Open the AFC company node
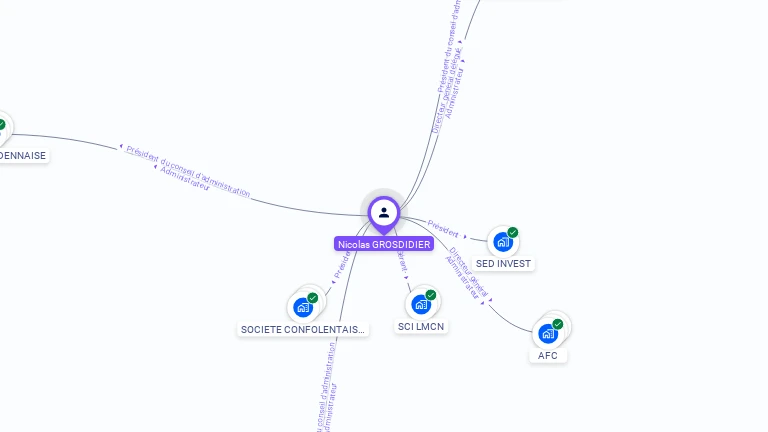This screenshot has width=768, height=432. 548,333
